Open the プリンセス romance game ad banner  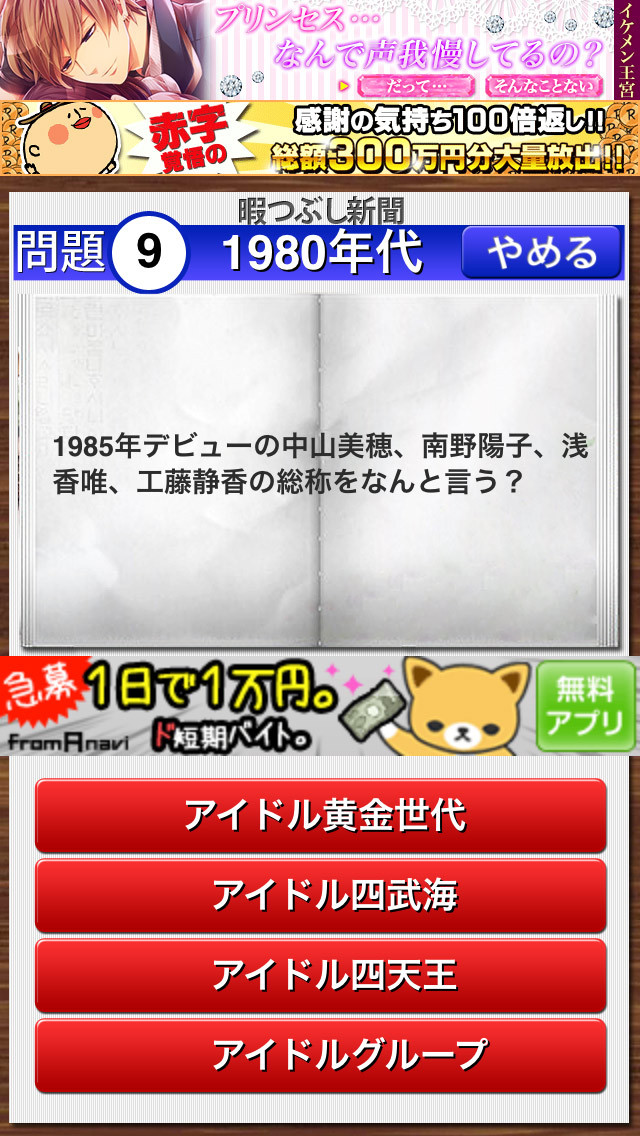pos(320,50)
